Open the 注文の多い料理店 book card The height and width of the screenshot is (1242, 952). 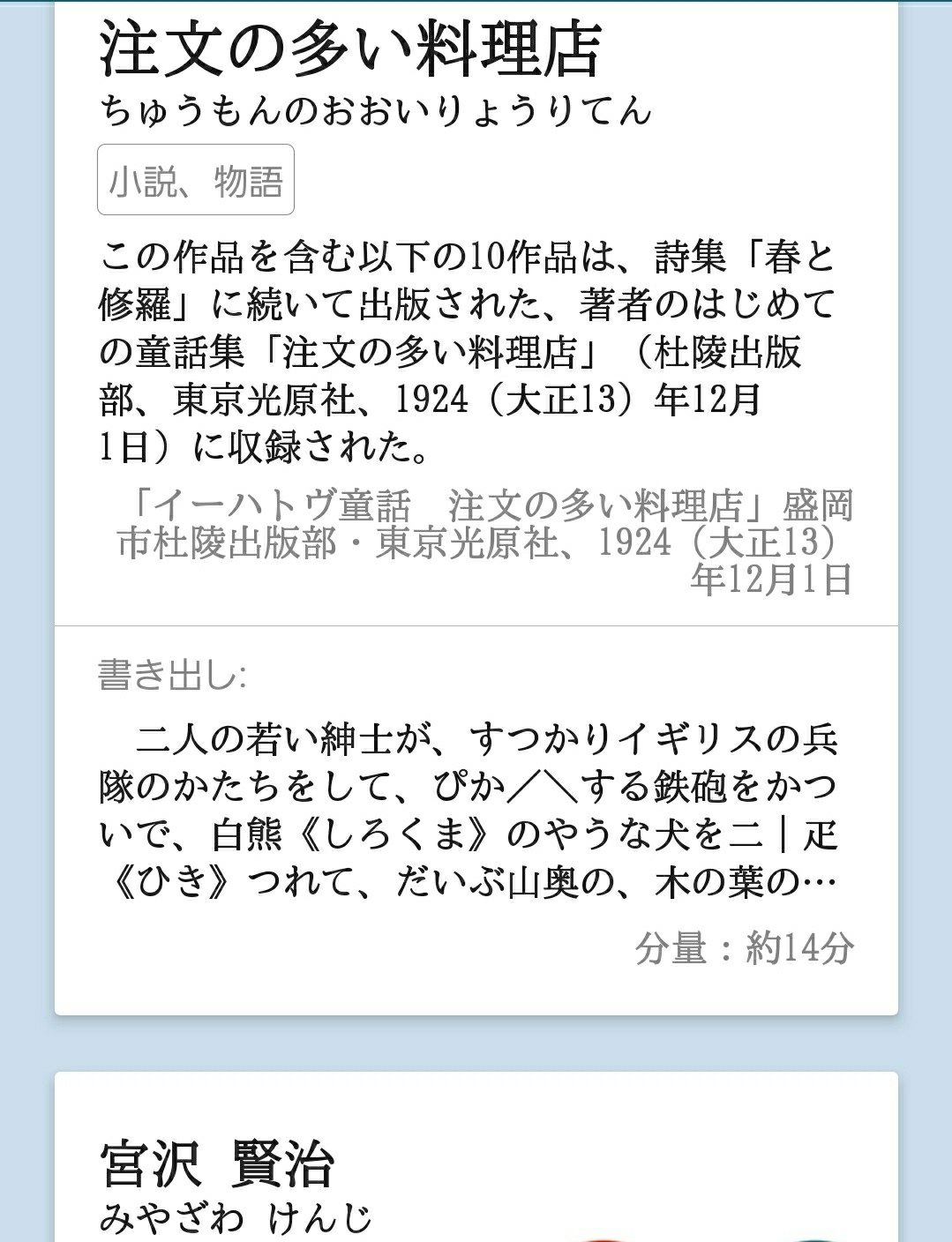coord(349,49)
